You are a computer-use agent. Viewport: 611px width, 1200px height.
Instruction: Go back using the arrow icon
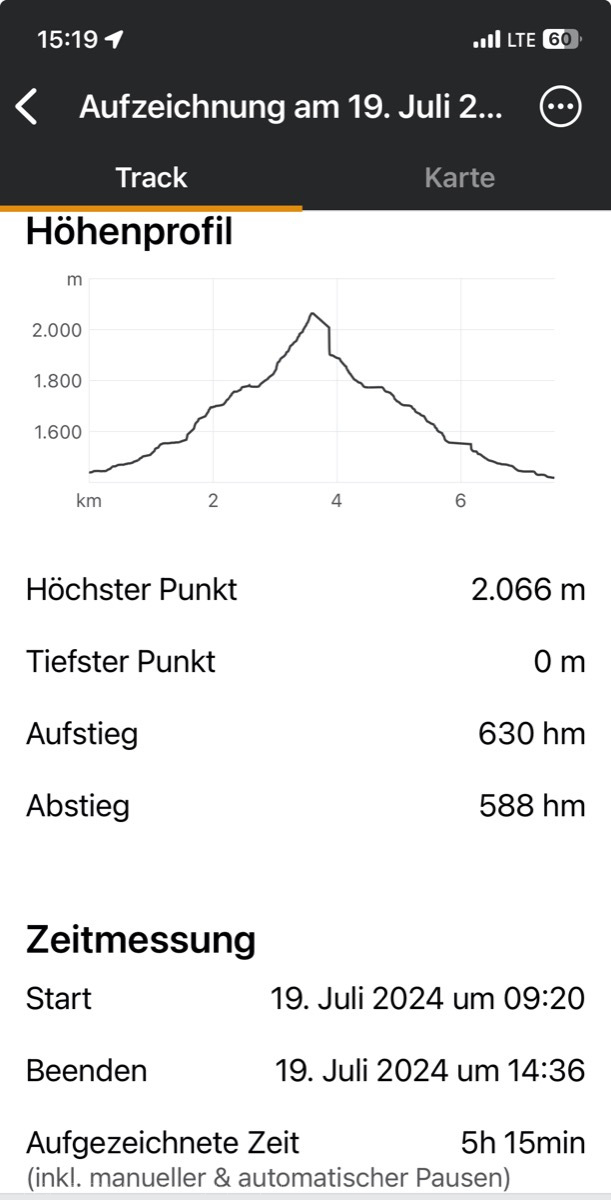click(28, 107)
